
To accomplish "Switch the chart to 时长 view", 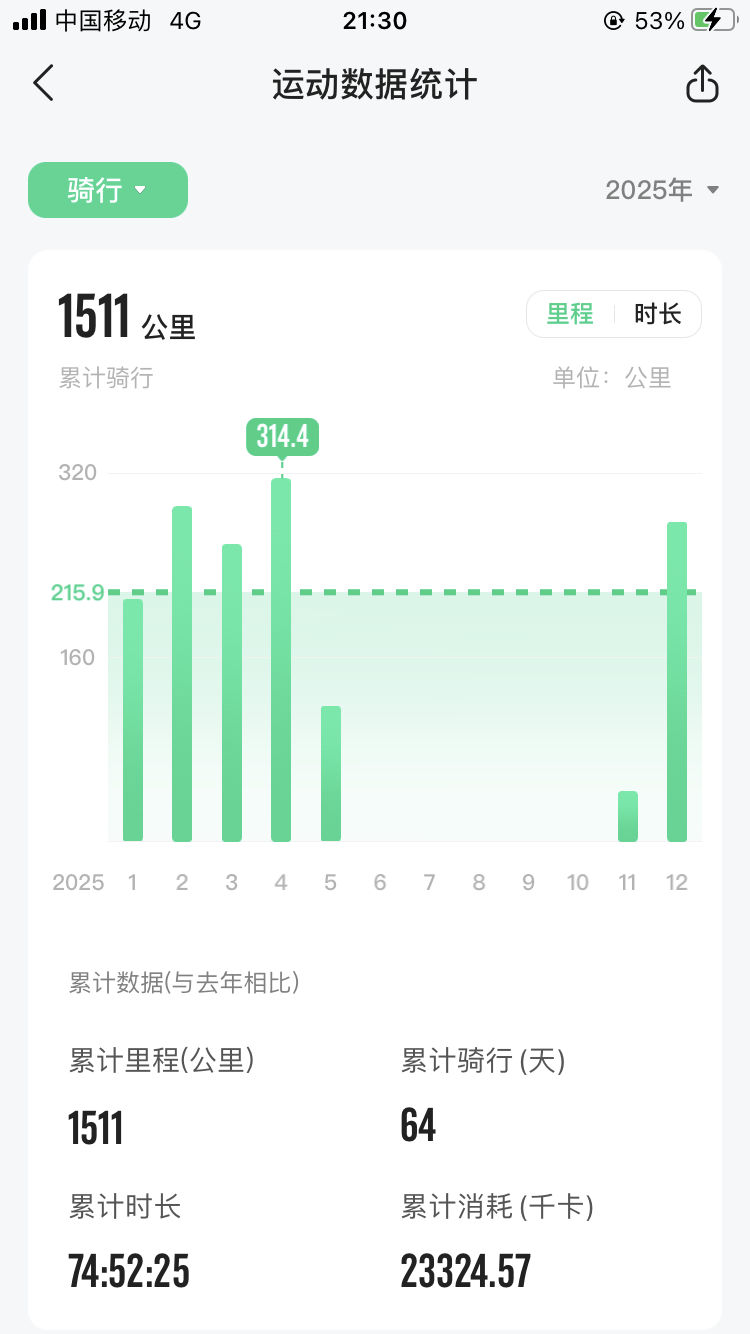I will (x=655, y=313).
